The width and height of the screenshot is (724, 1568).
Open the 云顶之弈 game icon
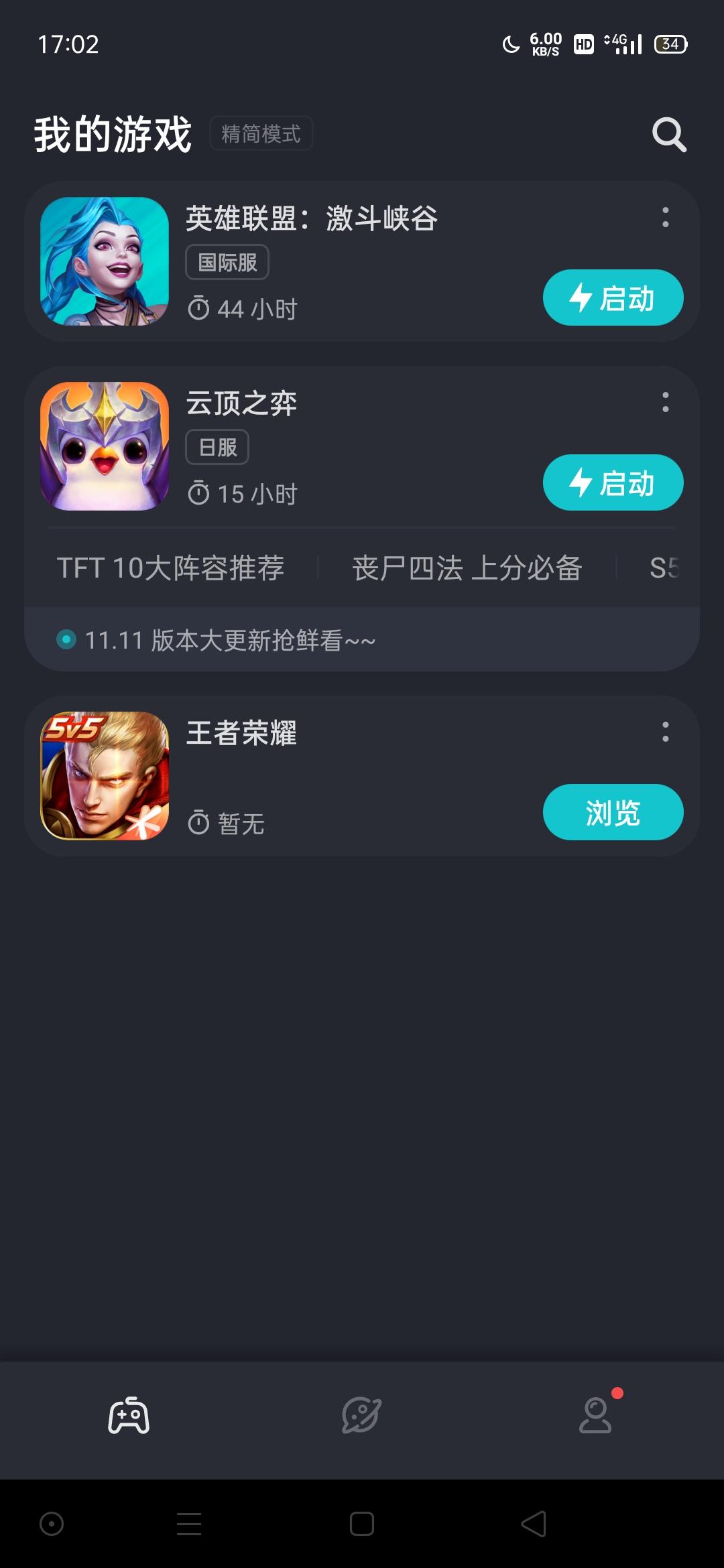point(105,446)
